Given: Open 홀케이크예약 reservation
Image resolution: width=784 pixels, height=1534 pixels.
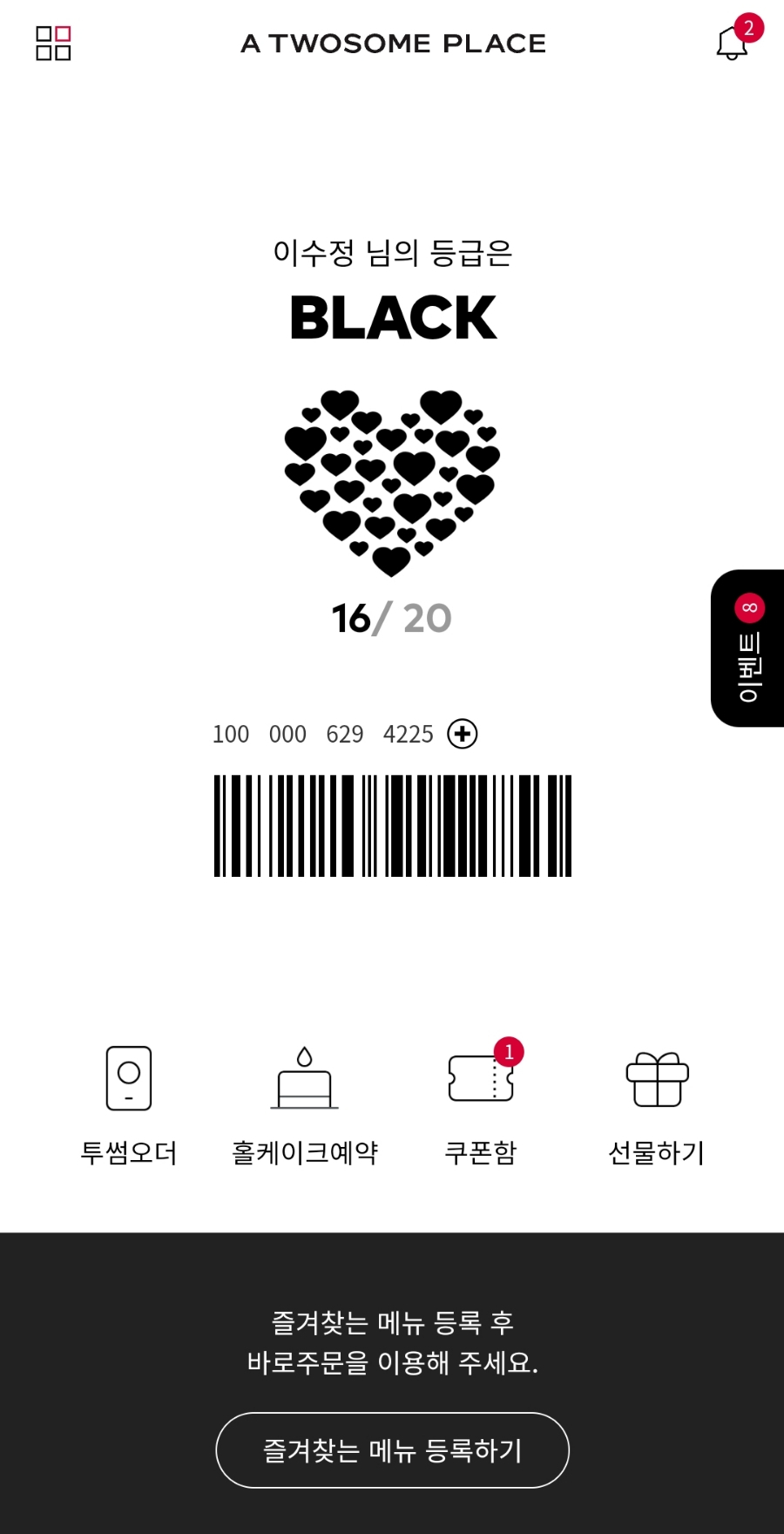Looking at the screenshot, I should [305, 1104].
